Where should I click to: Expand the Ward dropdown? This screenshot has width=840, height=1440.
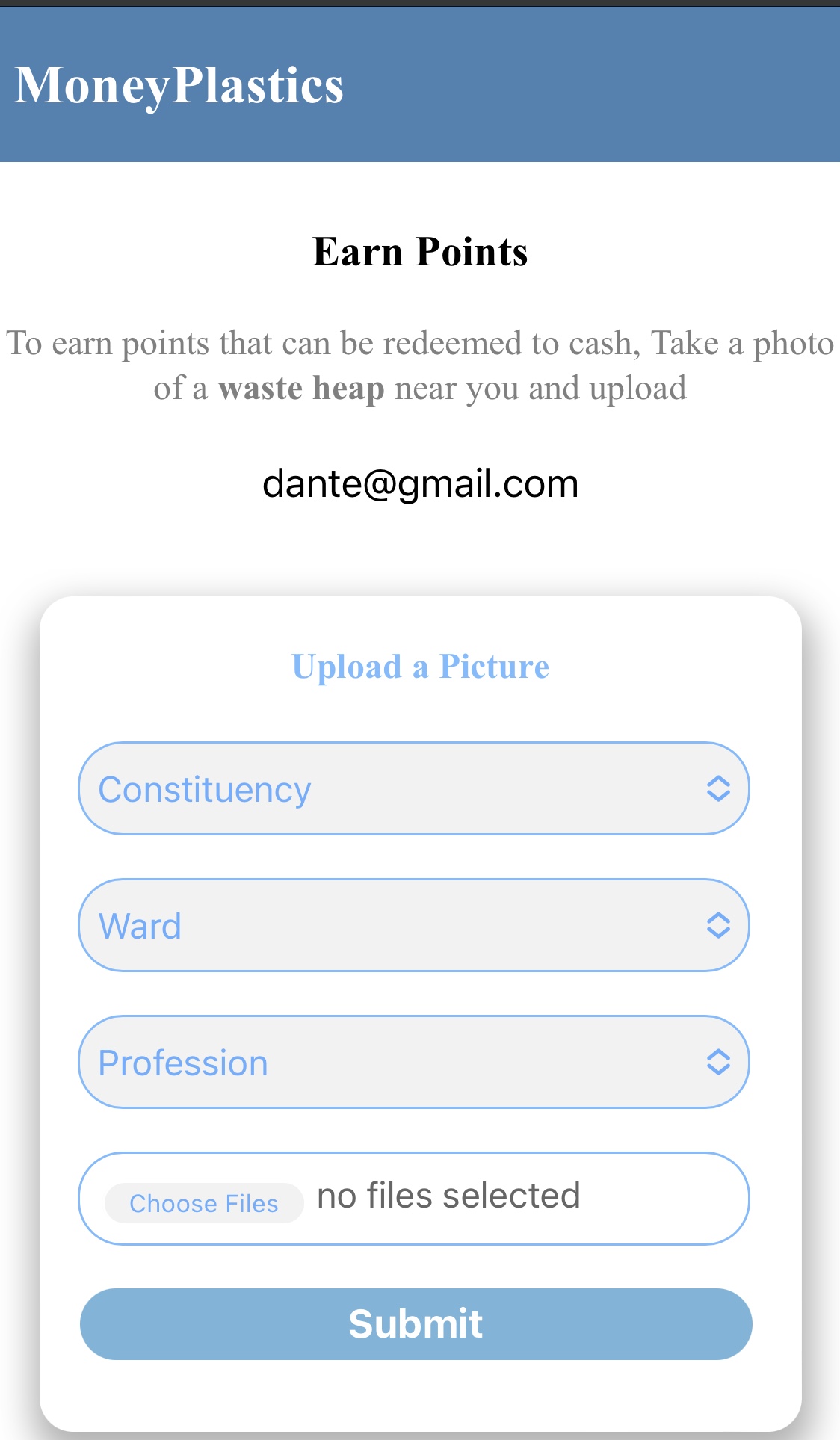[413, 926]
